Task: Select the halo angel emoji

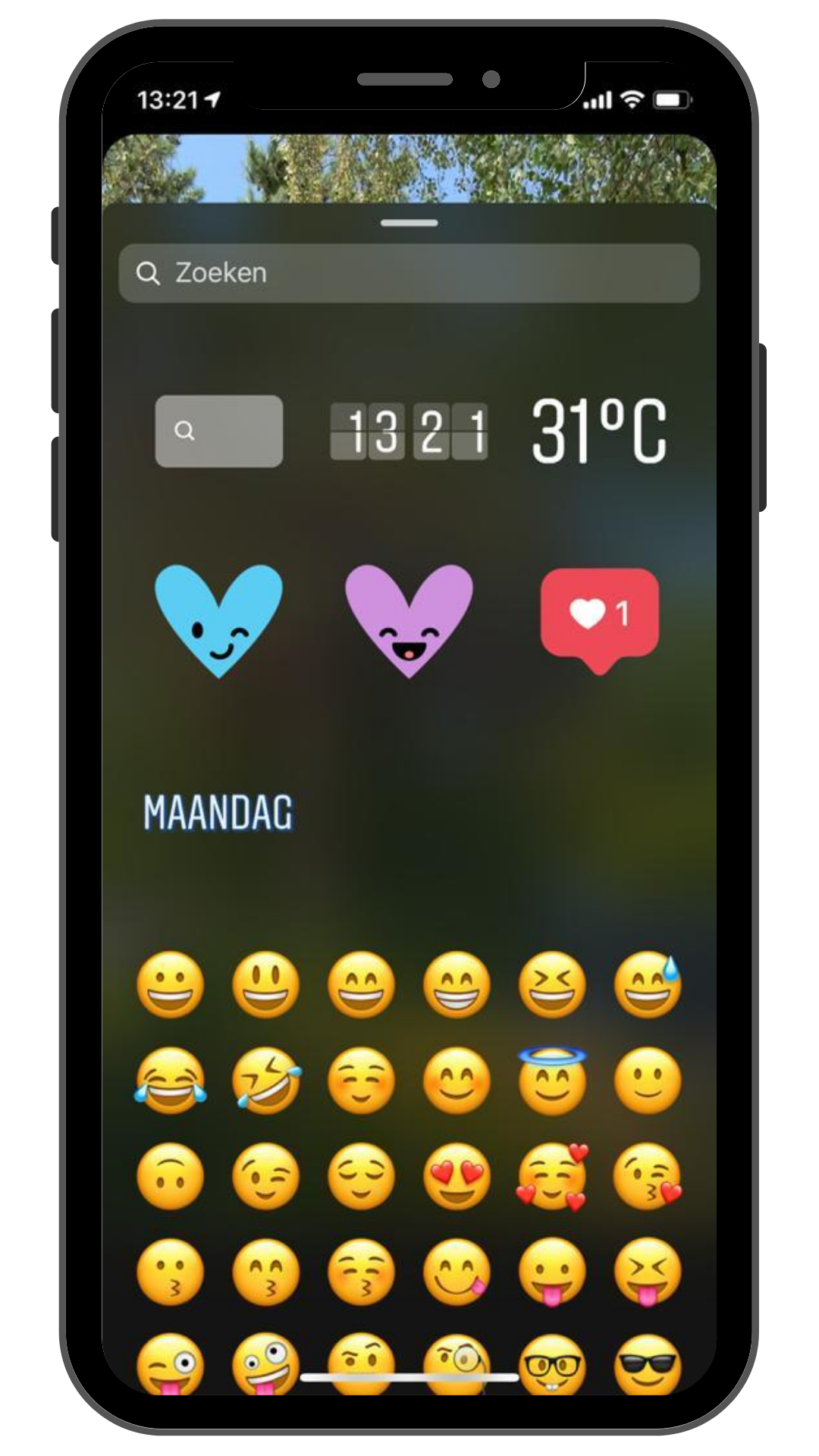Action: pyautogui.click(x=552, y=1080)
